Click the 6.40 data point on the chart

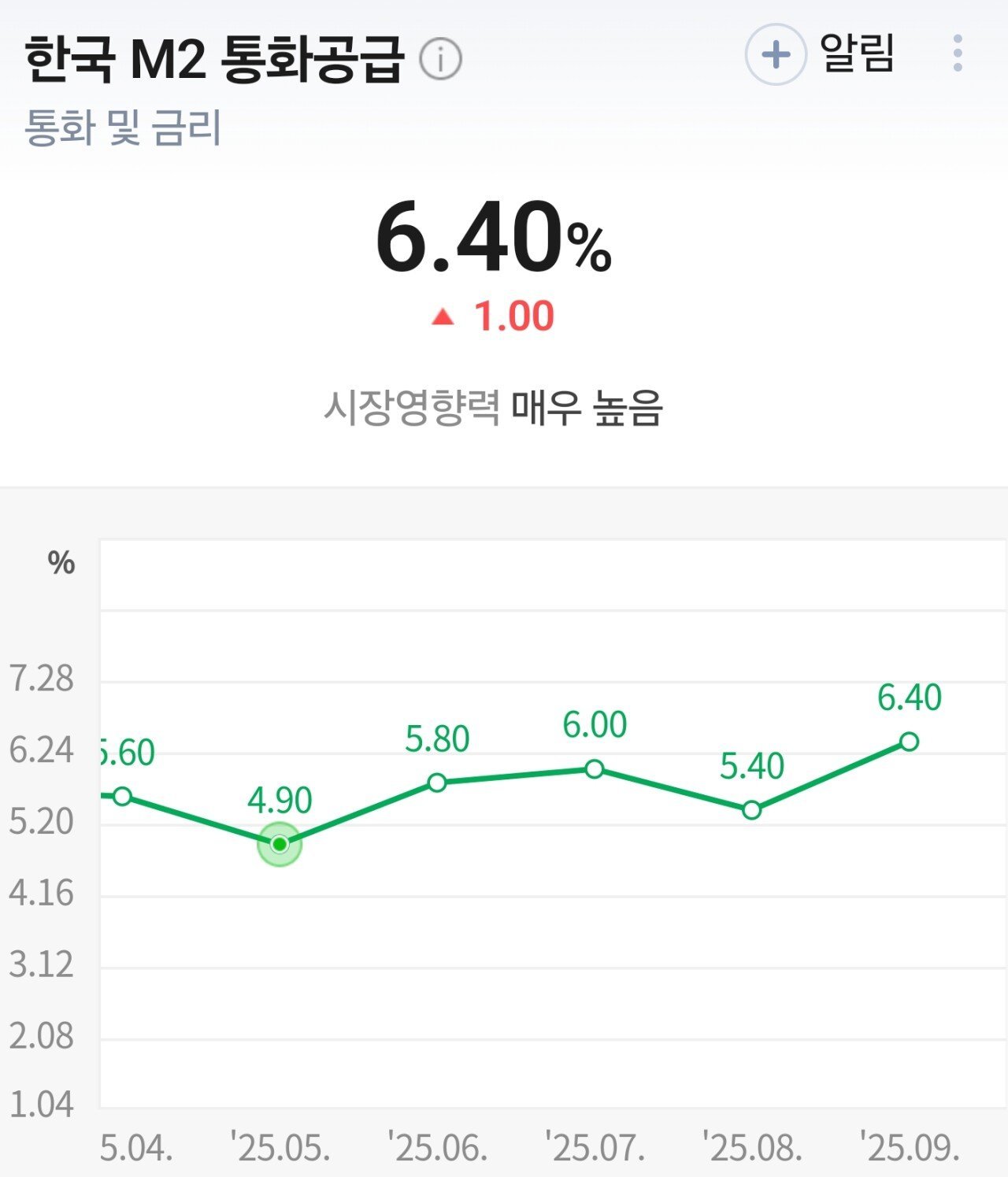click(910, 741)
